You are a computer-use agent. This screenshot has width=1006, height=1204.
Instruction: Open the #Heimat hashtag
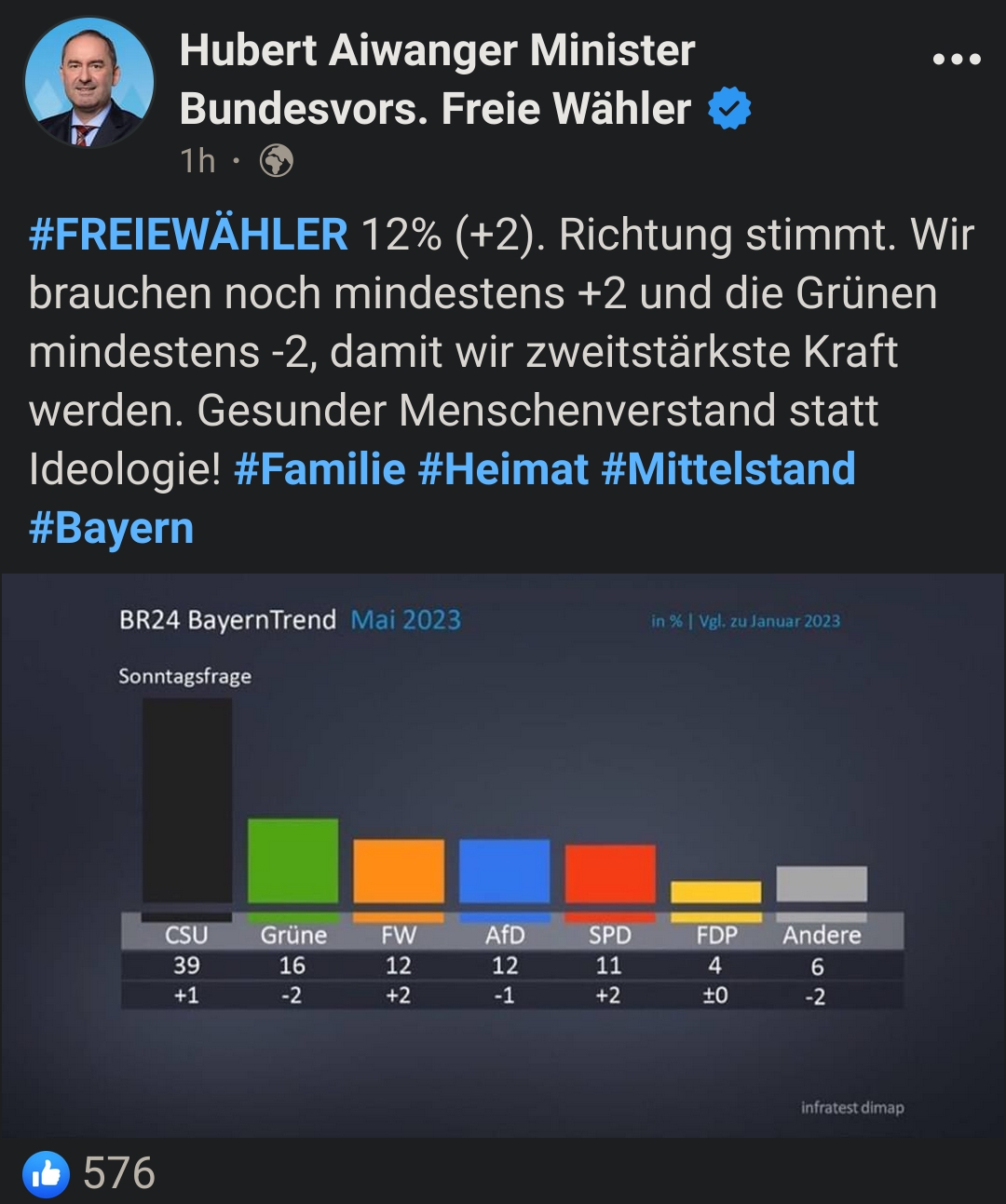[503, 469]
